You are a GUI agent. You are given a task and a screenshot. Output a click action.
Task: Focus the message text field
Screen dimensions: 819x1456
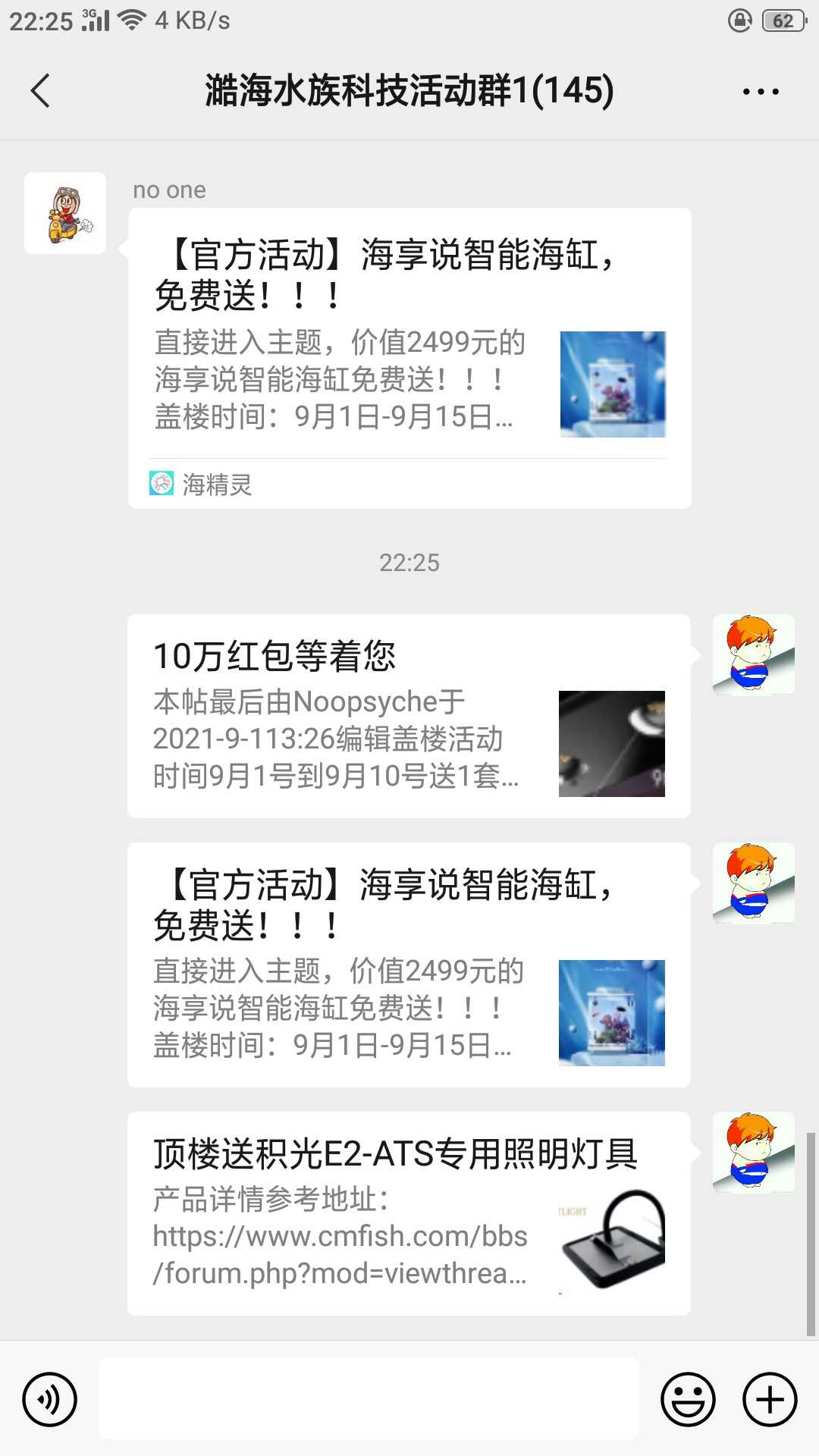[x=369, y=1399]
